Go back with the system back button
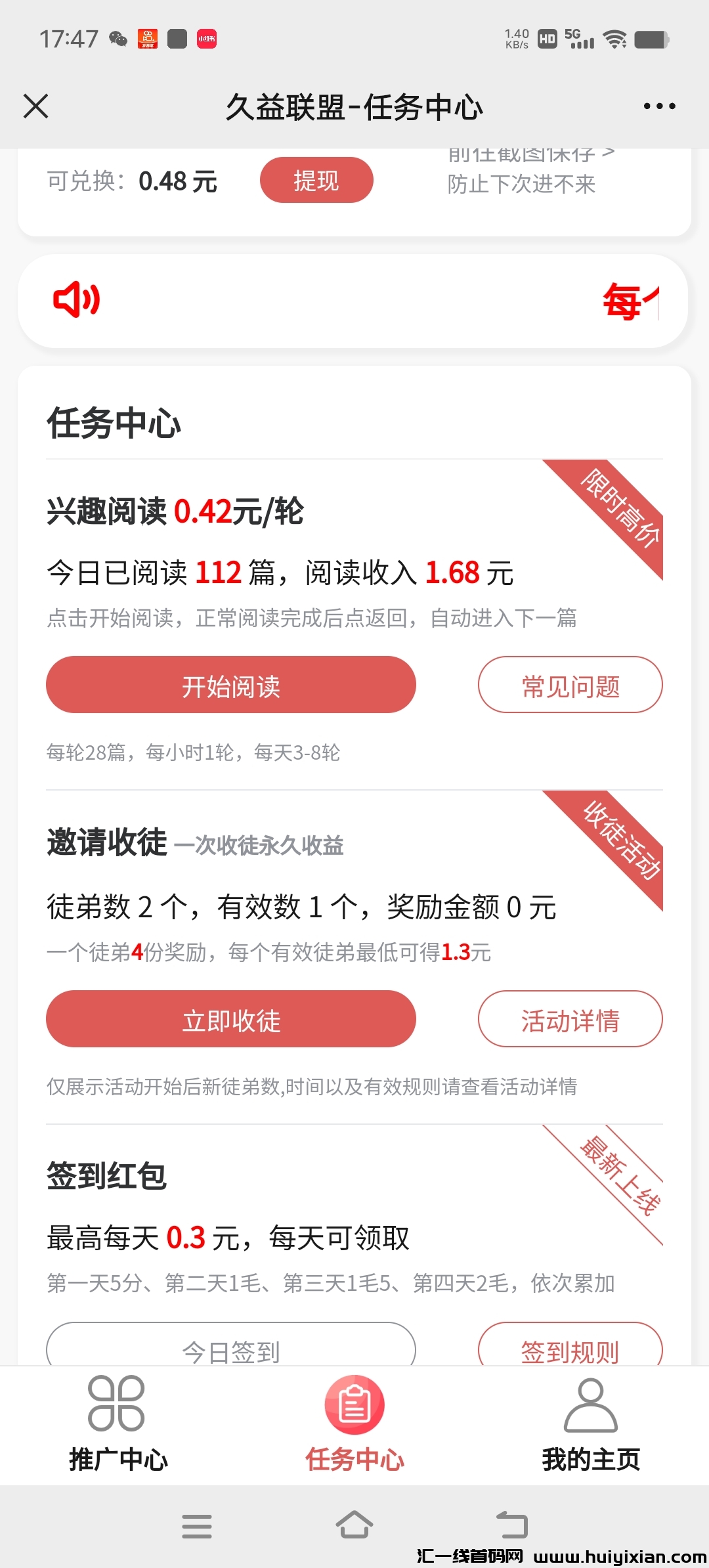The height and width of the screenshot is (1568, 709). (512, 1525)
